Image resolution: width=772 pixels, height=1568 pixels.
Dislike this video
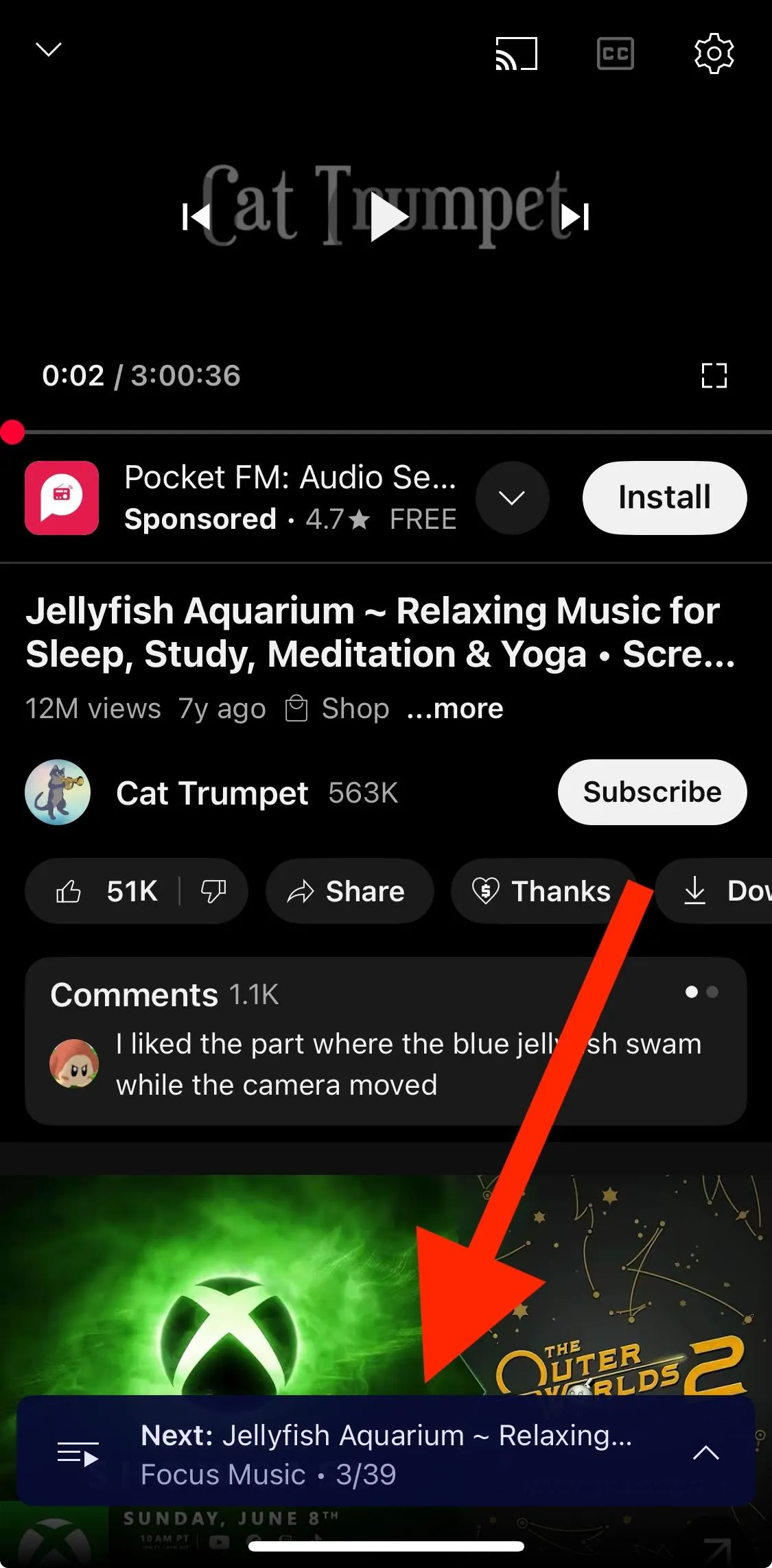tap(213, 891)
